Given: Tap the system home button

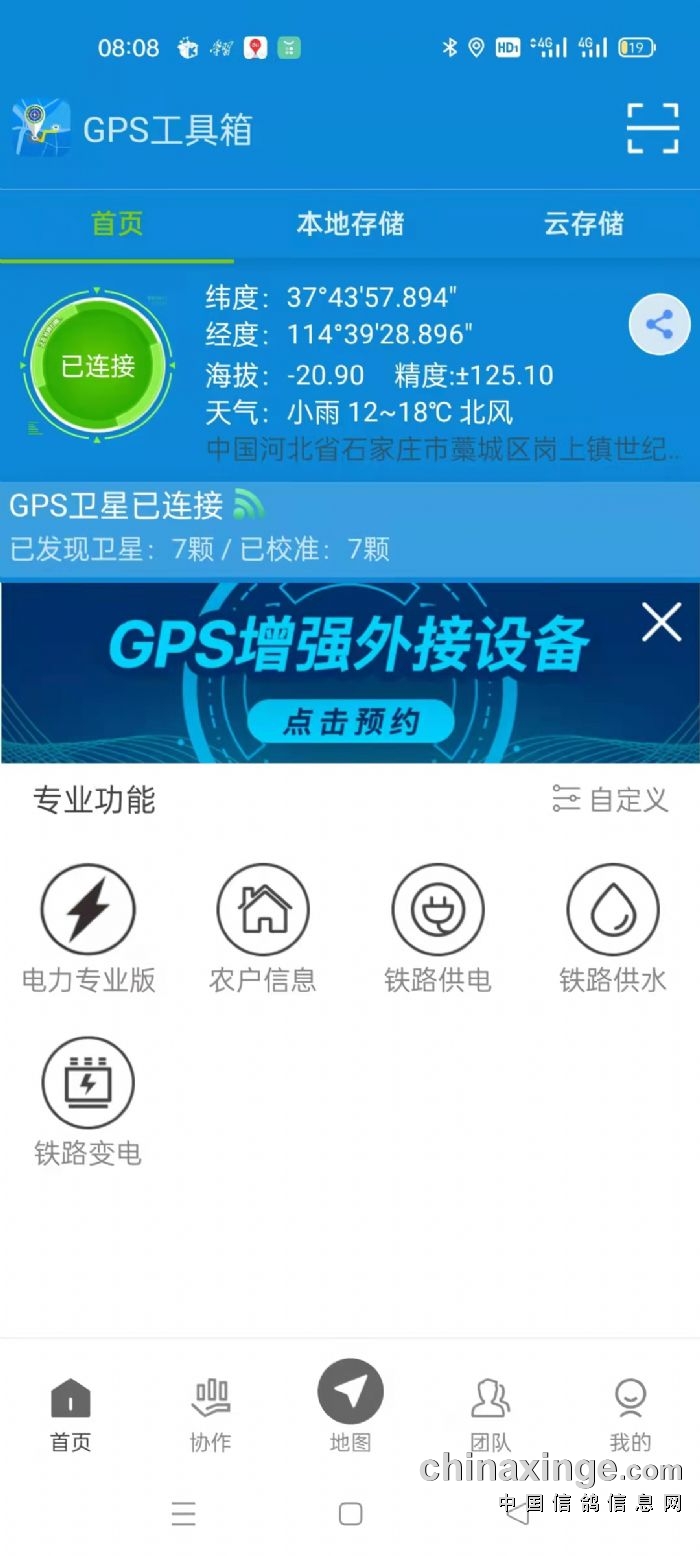Looking at the screenshot, I should 350,1514.
